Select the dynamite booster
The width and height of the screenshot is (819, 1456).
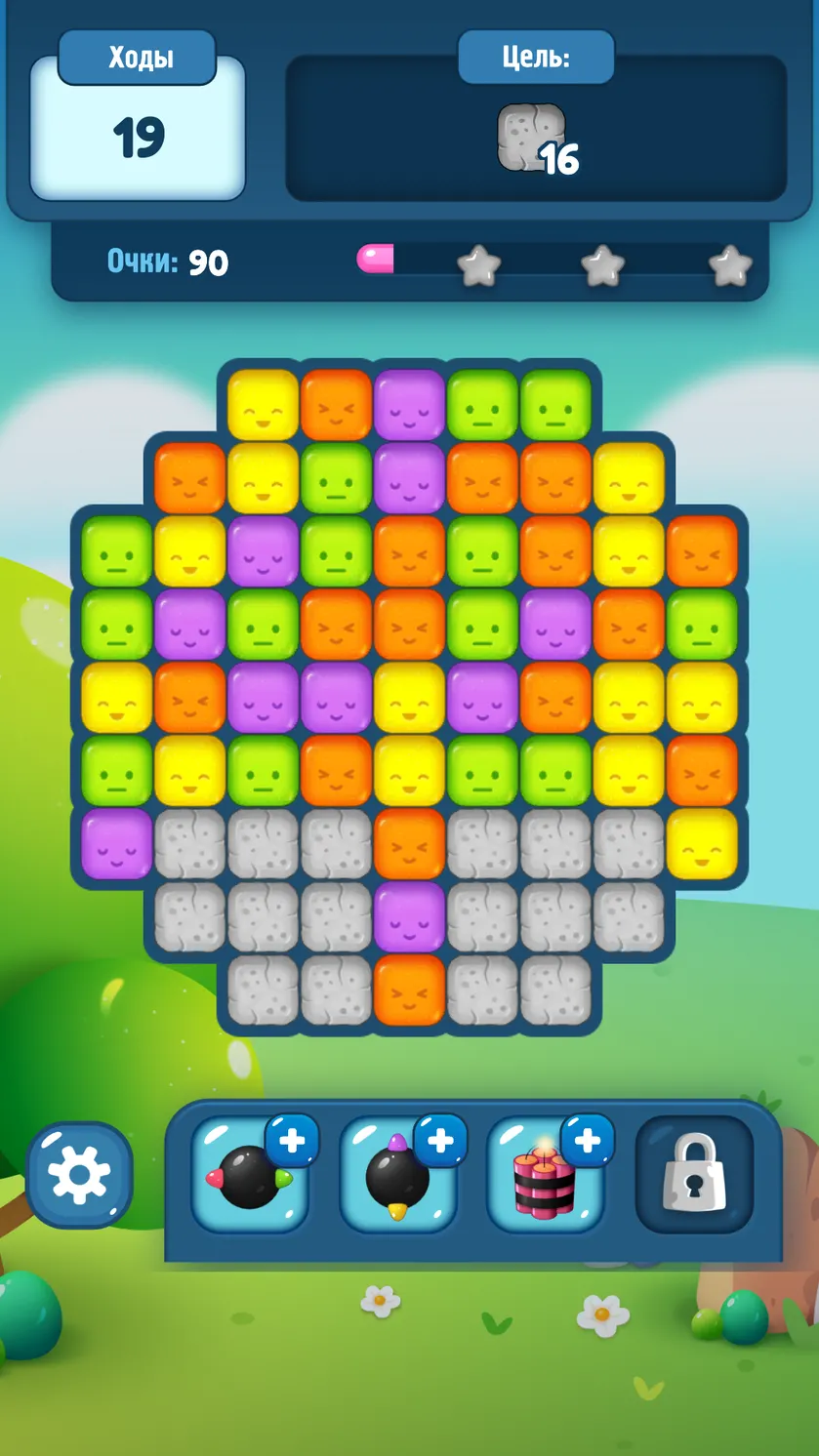click(546, 1175)
